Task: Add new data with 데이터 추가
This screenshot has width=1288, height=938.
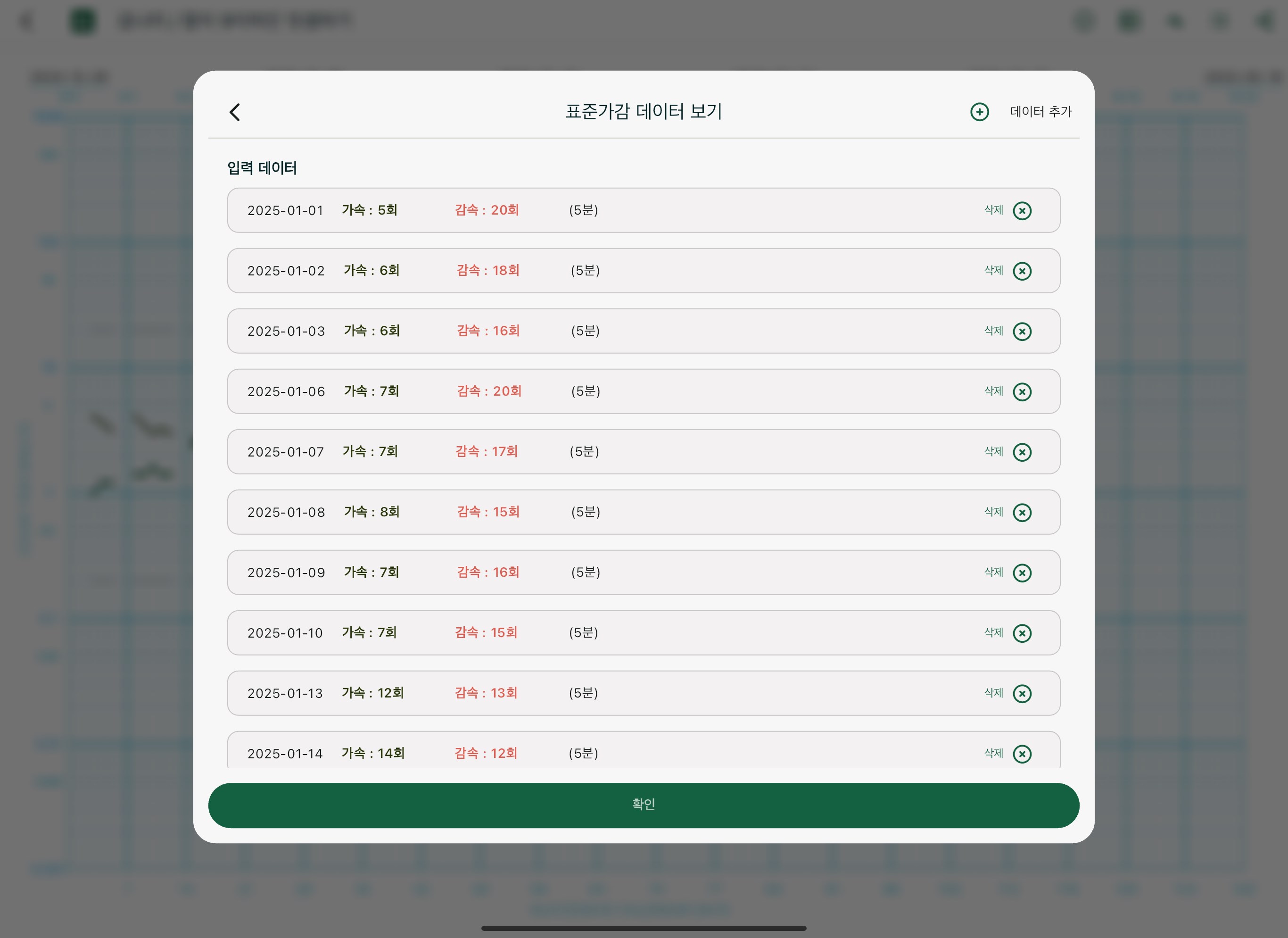Action: pos(1021,112)
